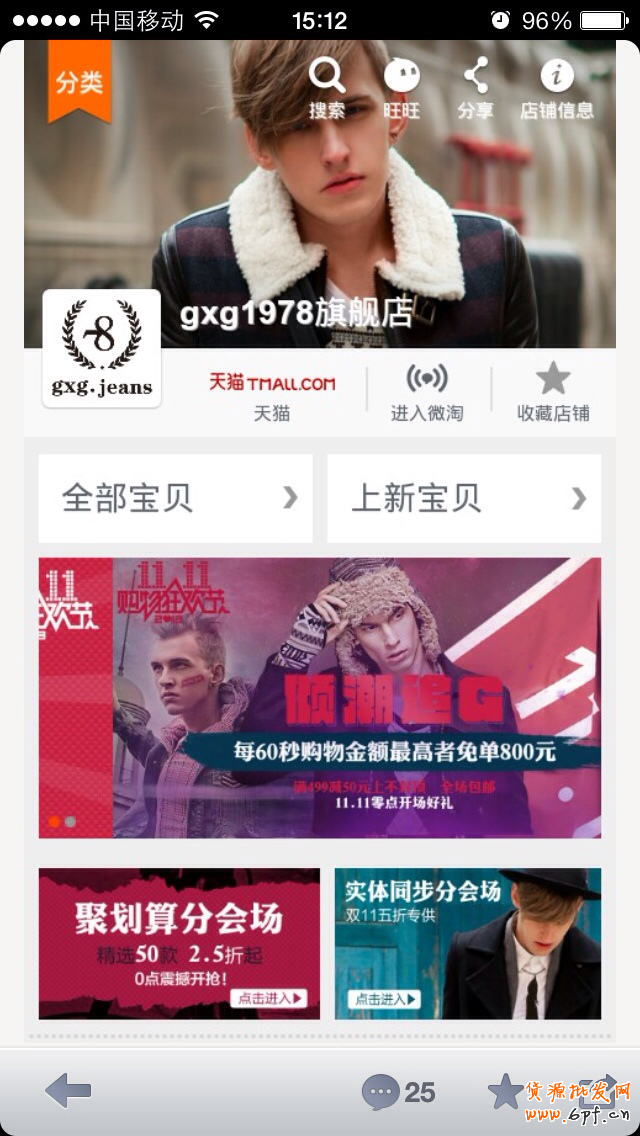
Task: Tap the star icon in bottom toolbar
Action: tap(506, 1091)
